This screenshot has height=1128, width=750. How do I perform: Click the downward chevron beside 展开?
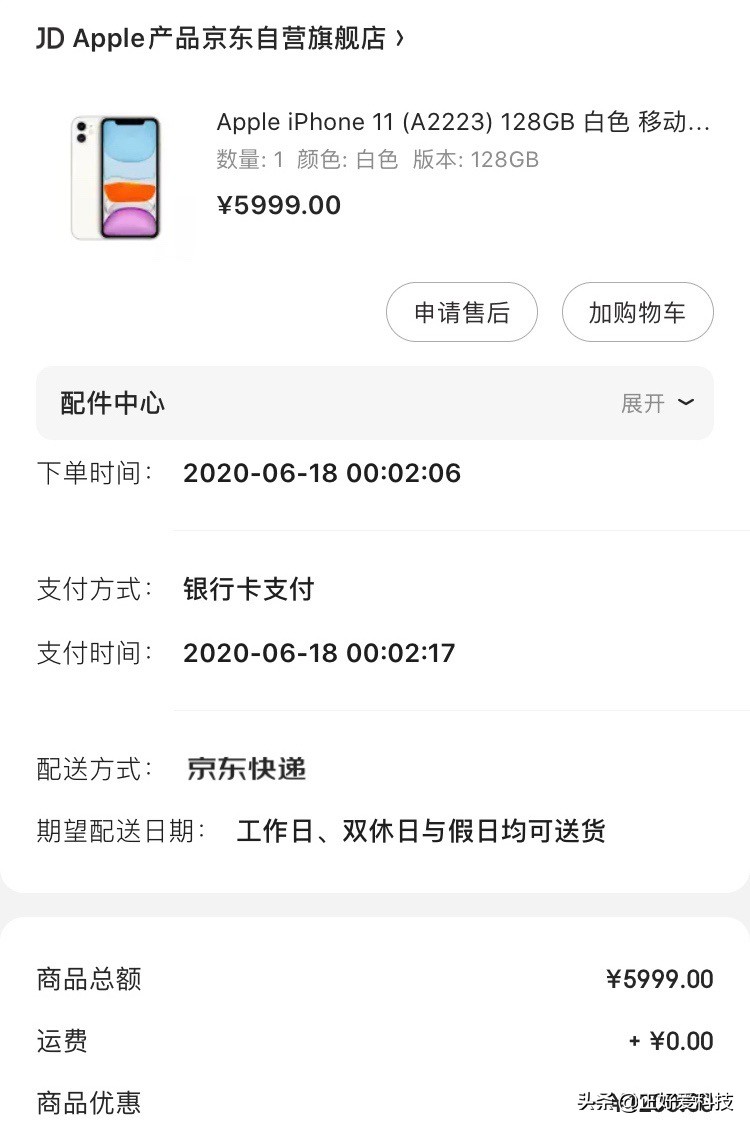tap(686, 402)
